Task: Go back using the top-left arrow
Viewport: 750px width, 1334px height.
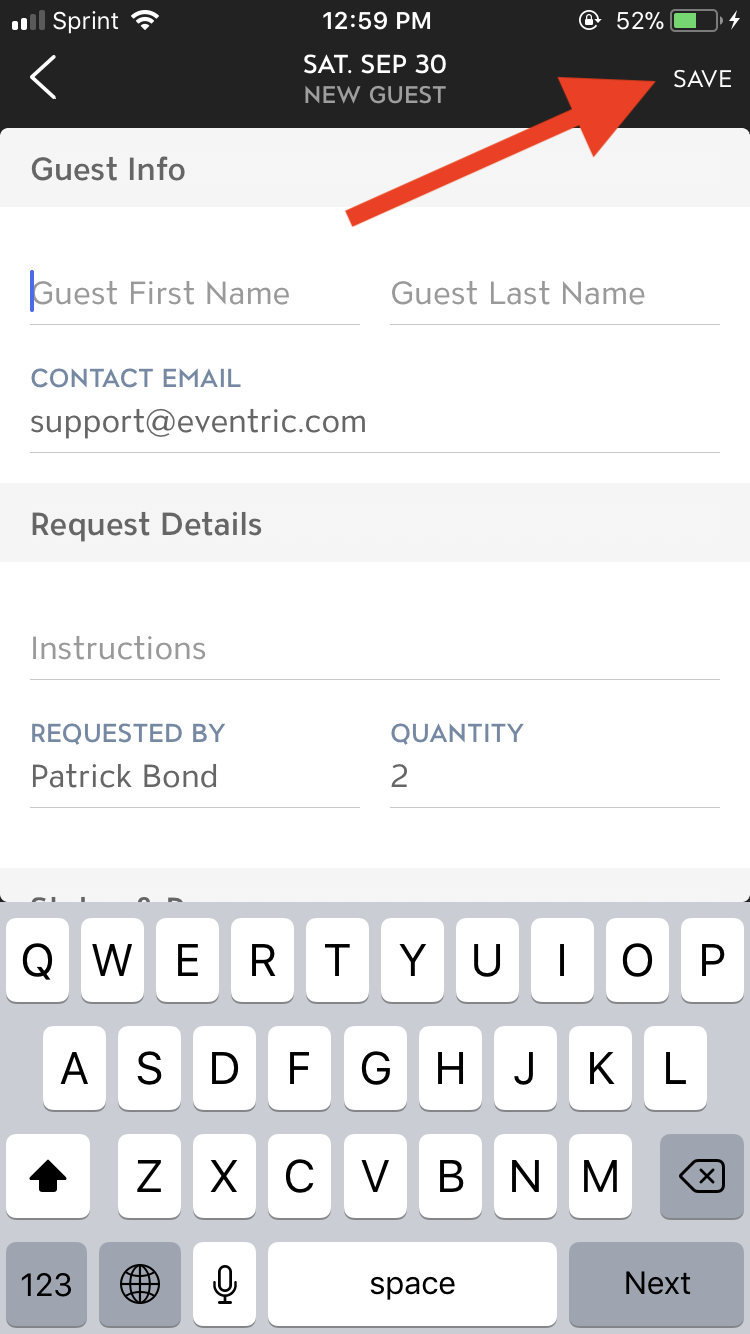Action: [x=43, y=78]
